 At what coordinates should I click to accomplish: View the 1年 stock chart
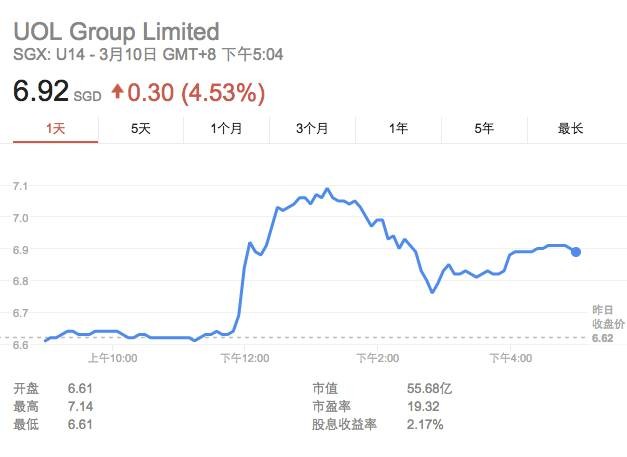coord(398,128)
